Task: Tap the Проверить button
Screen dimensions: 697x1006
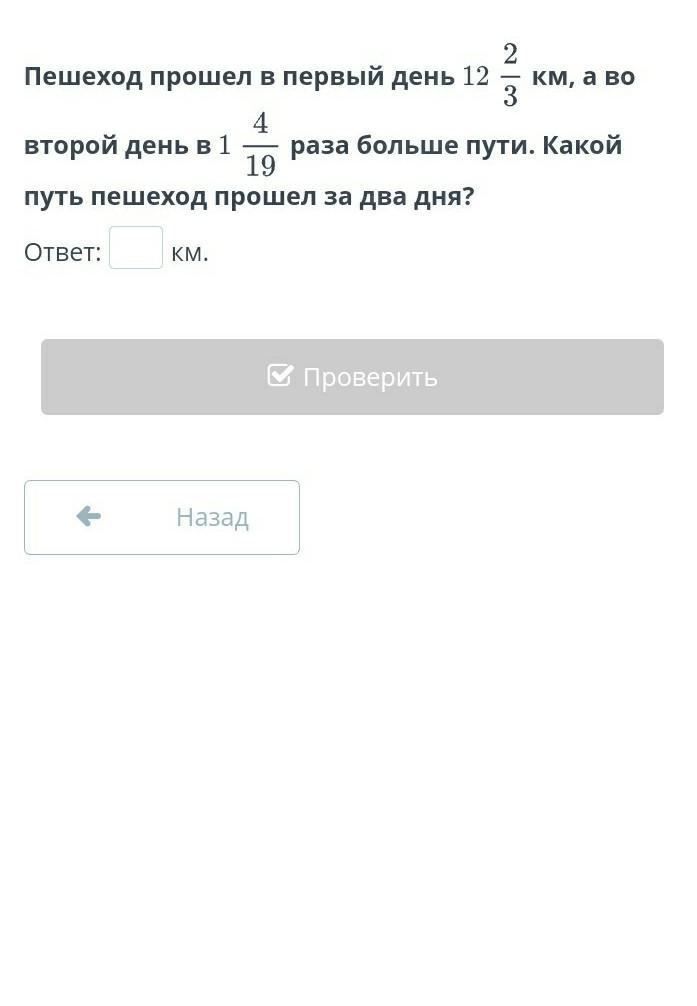Action: (x=352, y=377)
